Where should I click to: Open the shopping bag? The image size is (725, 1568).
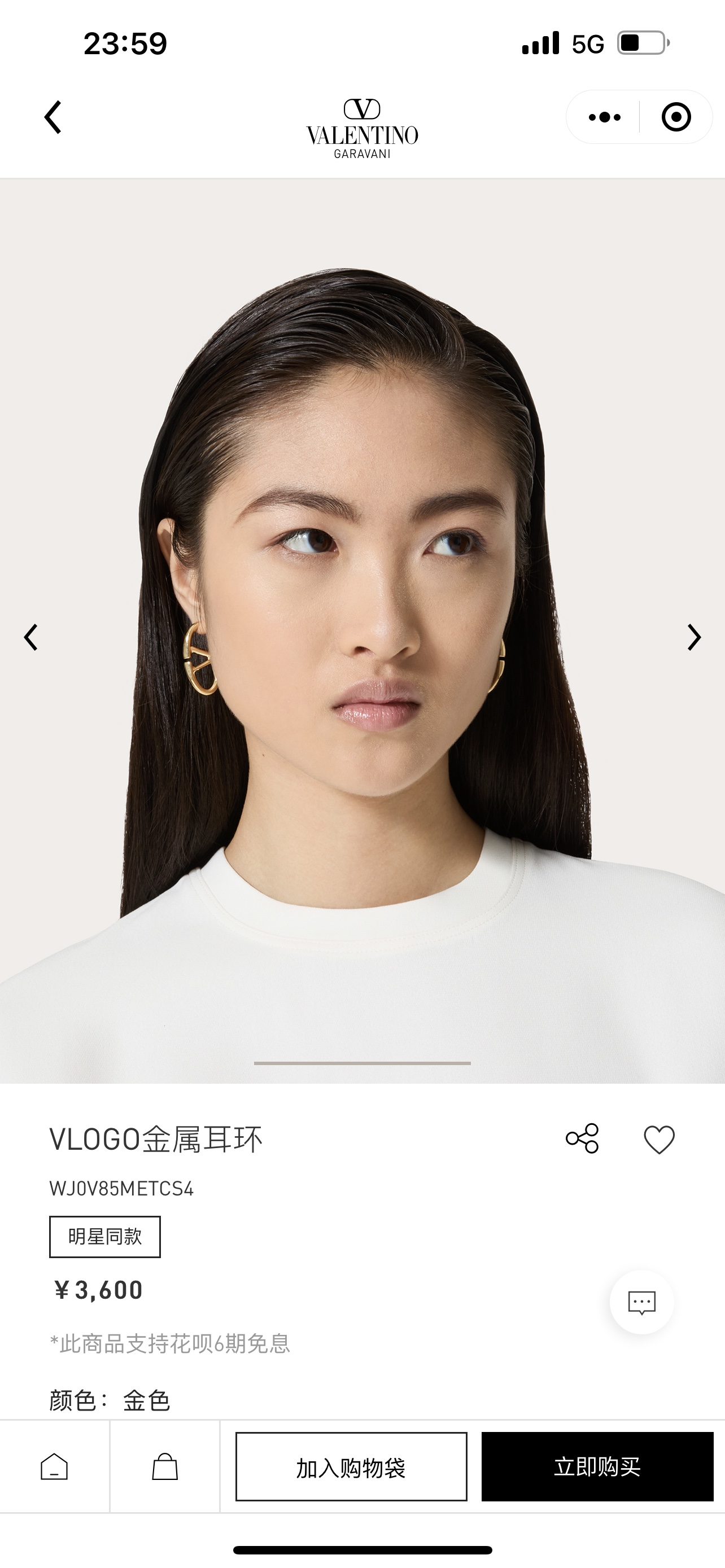coord(164,1466)
